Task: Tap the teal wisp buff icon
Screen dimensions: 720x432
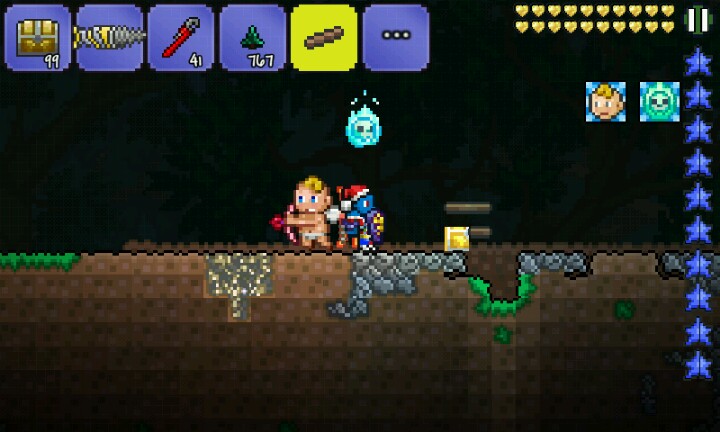Action: (x=659, y=102)
